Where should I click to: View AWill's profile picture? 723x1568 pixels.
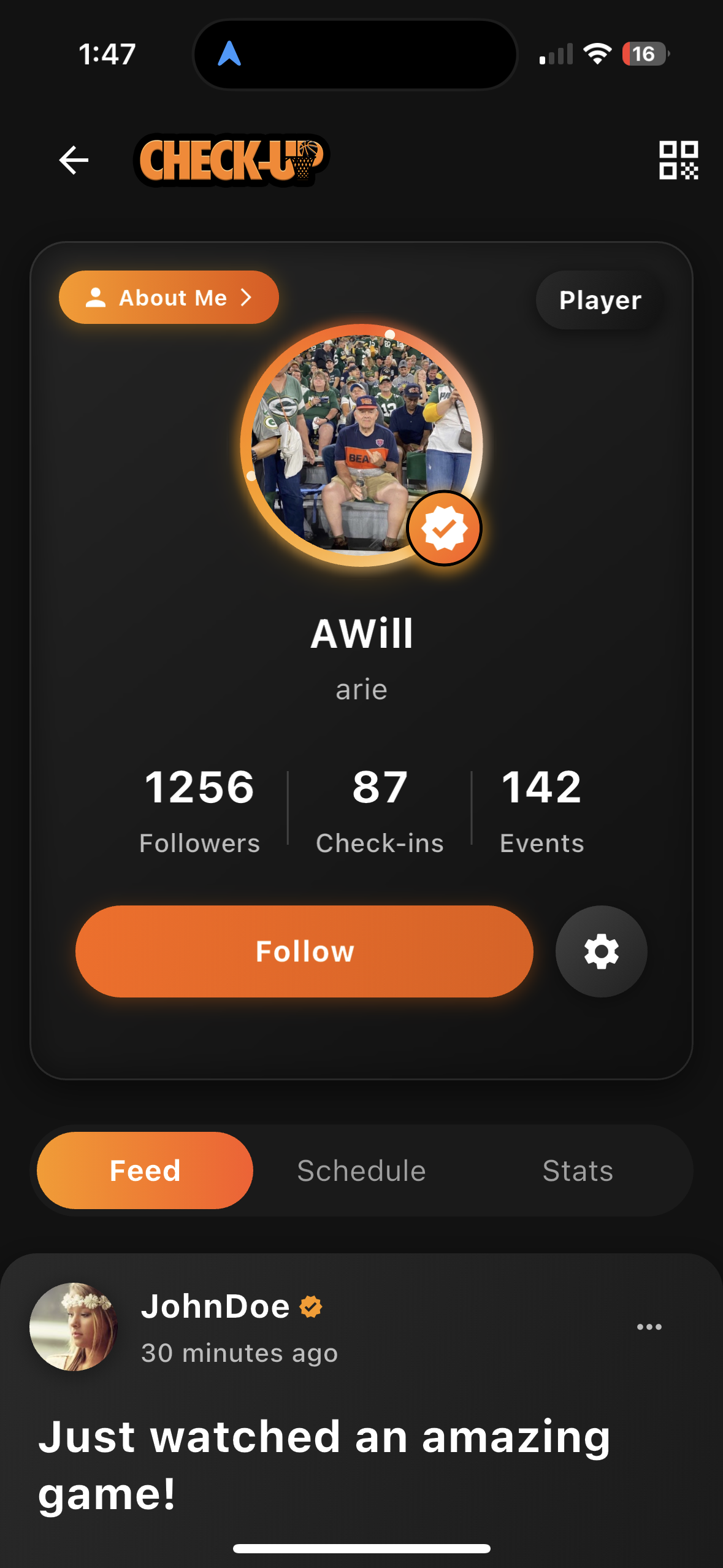[361, 444]
